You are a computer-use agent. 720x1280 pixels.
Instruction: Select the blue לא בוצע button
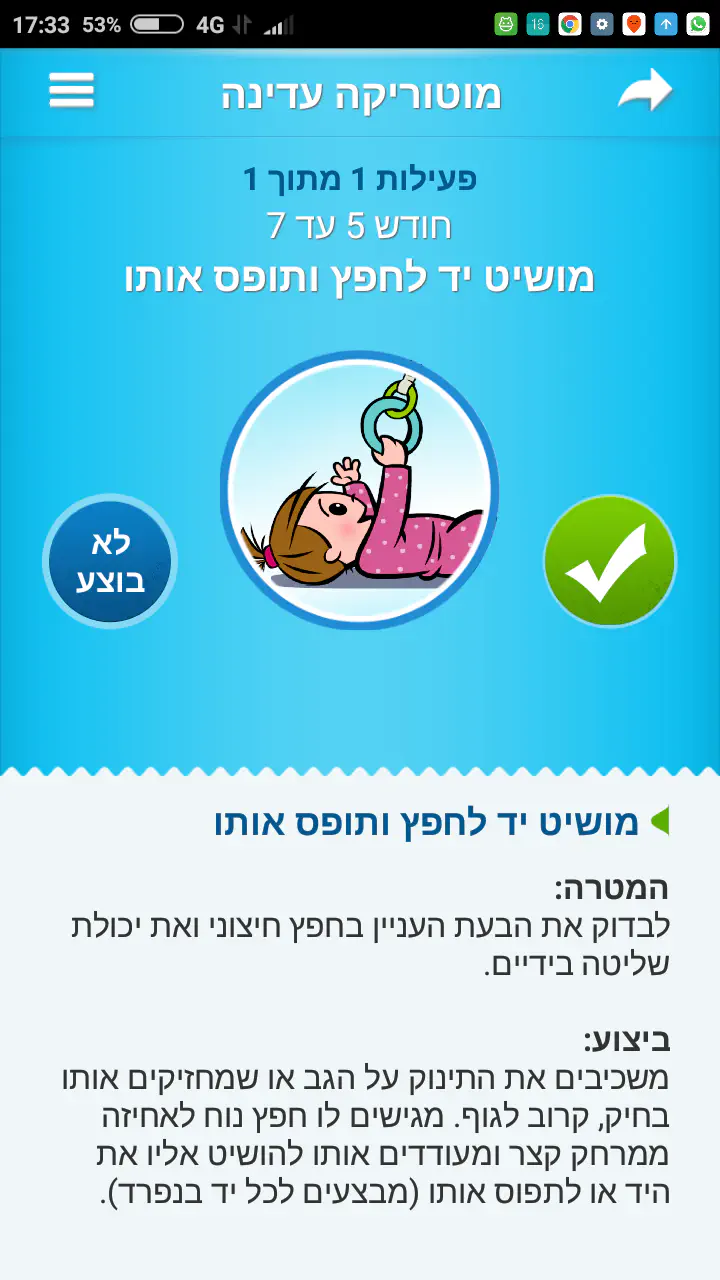coord(110,562)
